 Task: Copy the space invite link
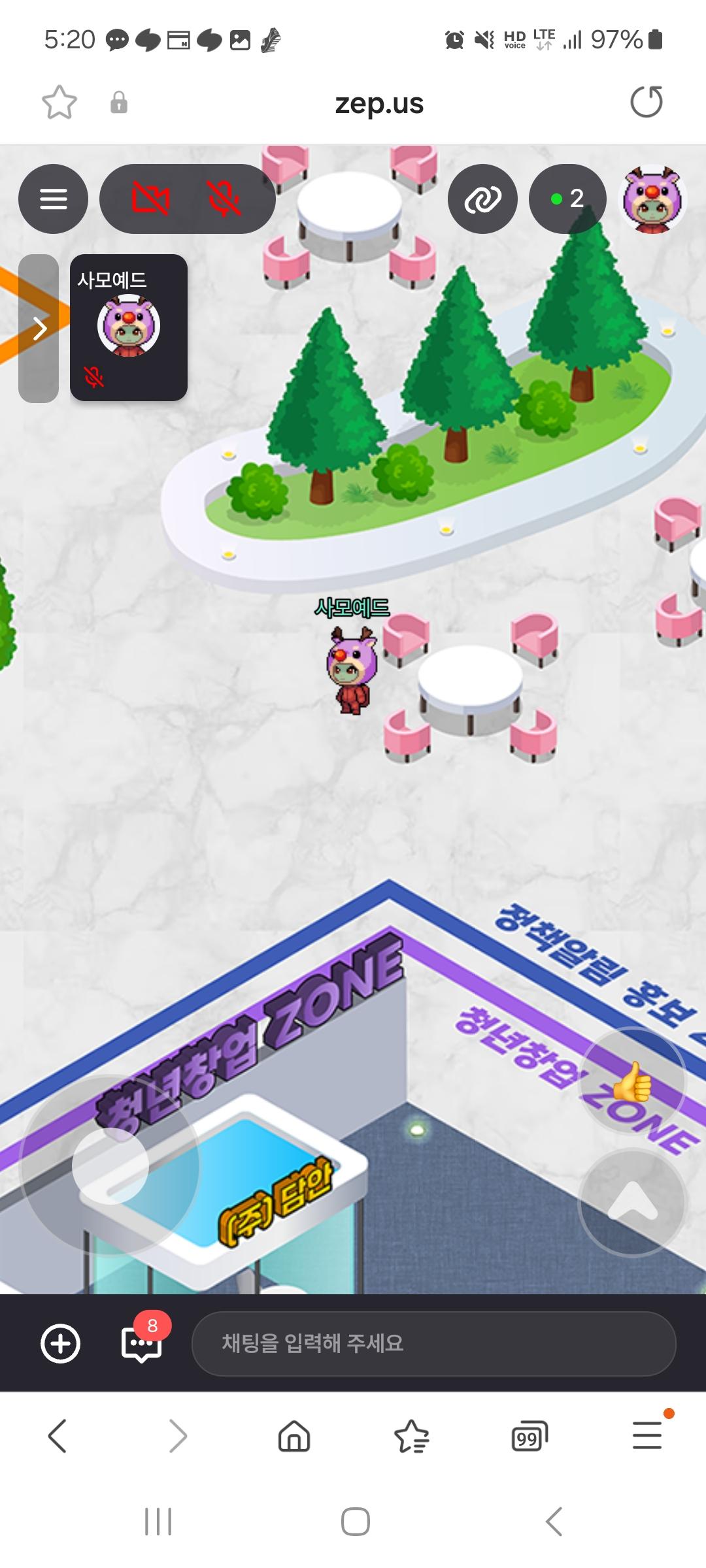[482, 199]
